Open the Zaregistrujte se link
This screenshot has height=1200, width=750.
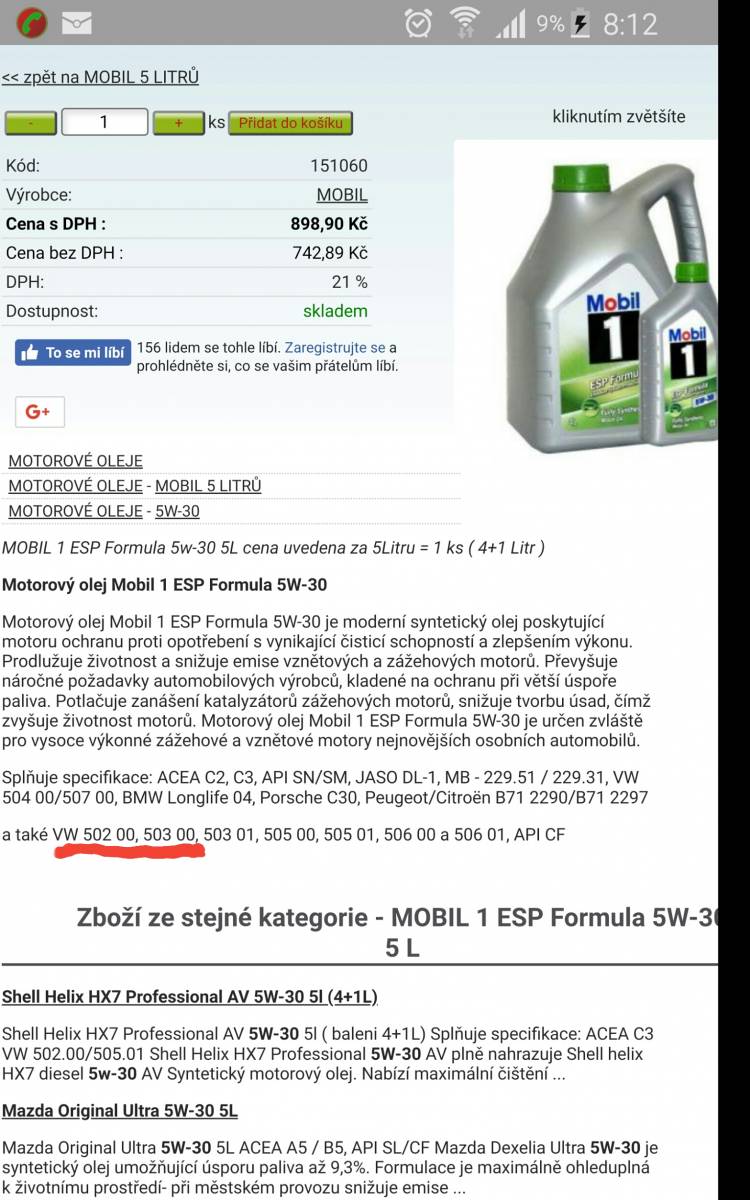coord(335,348)
